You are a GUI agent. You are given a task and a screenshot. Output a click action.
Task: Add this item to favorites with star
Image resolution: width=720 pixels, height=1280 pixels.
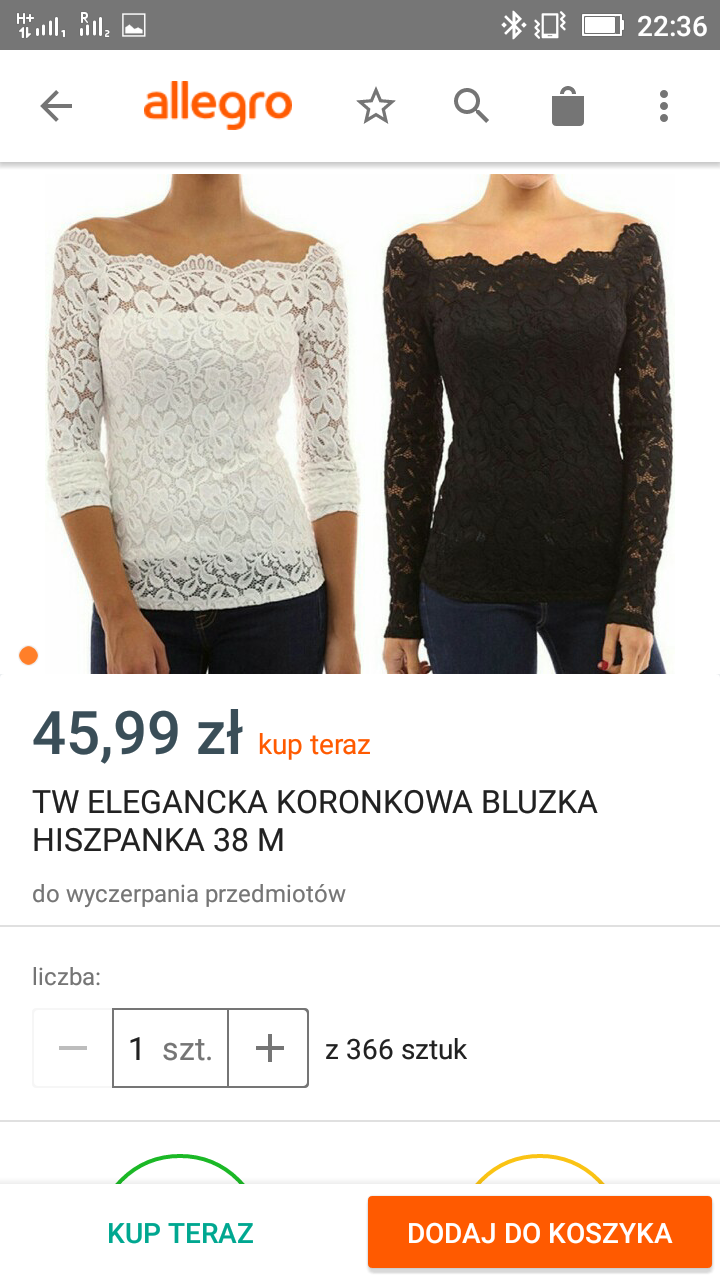(376, 106)
